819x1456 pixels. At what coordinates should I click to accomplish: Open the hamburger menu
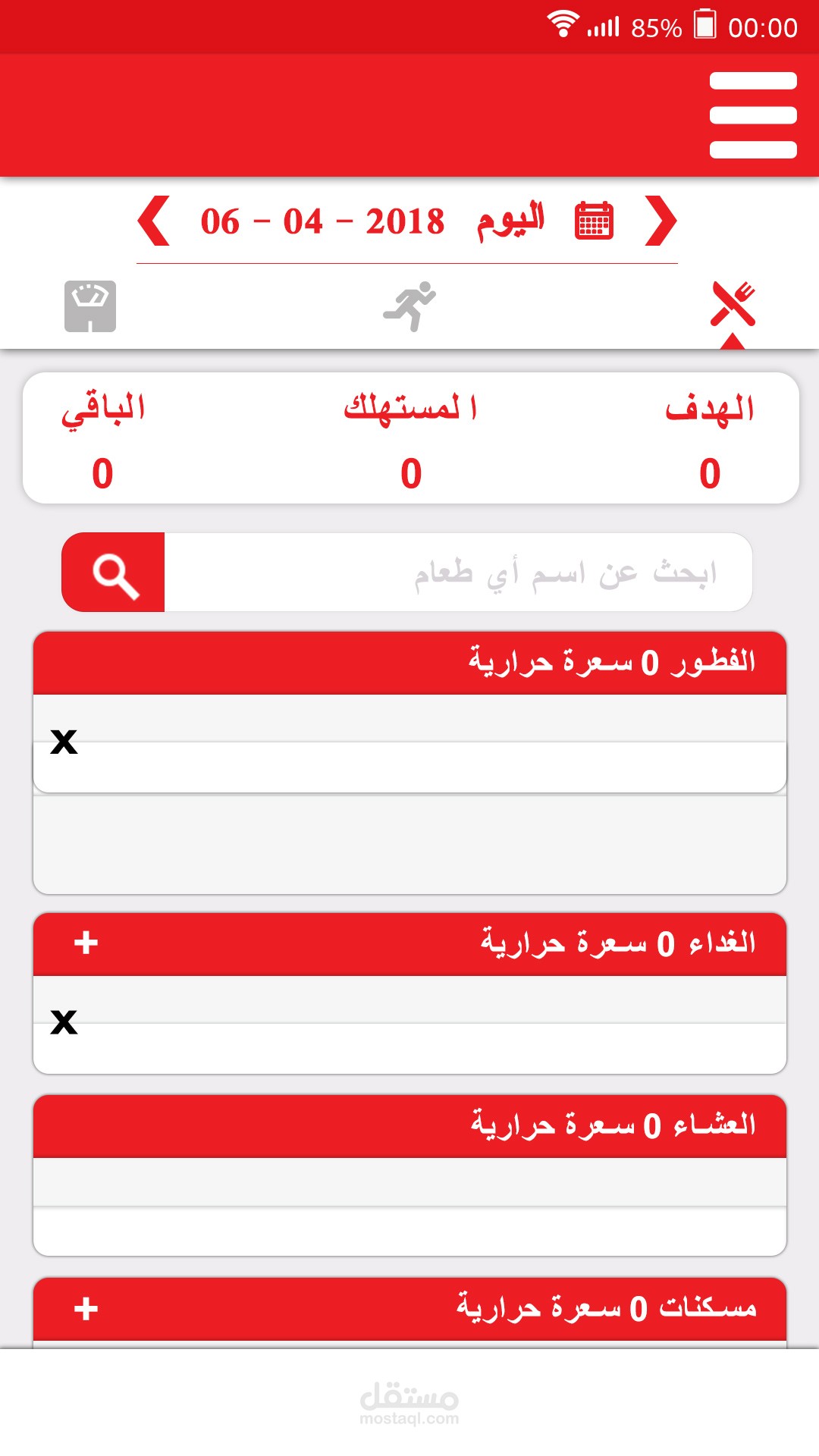753,115
